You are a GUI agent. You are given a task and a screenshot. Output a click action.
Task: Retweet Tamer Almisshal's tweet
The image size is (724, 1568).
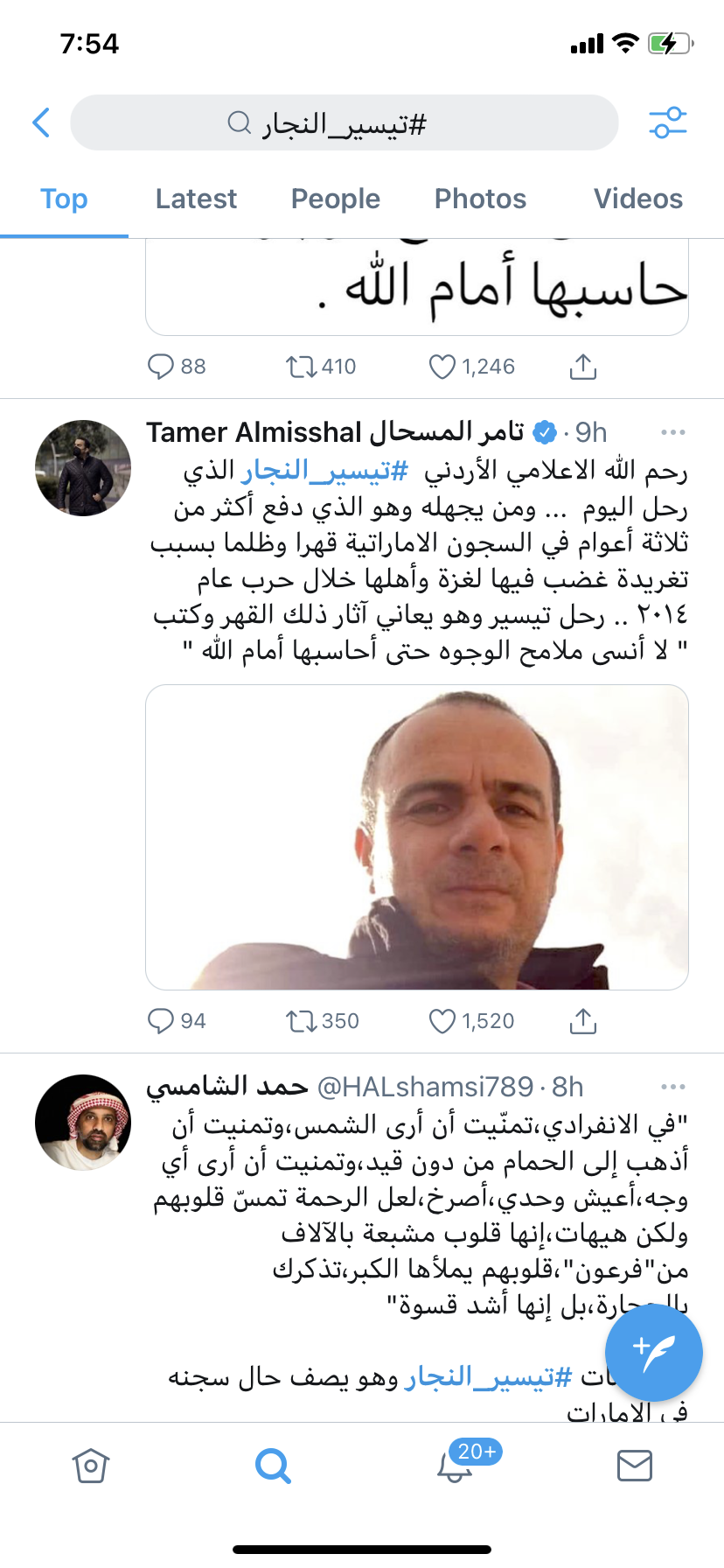pos(301,1021)
